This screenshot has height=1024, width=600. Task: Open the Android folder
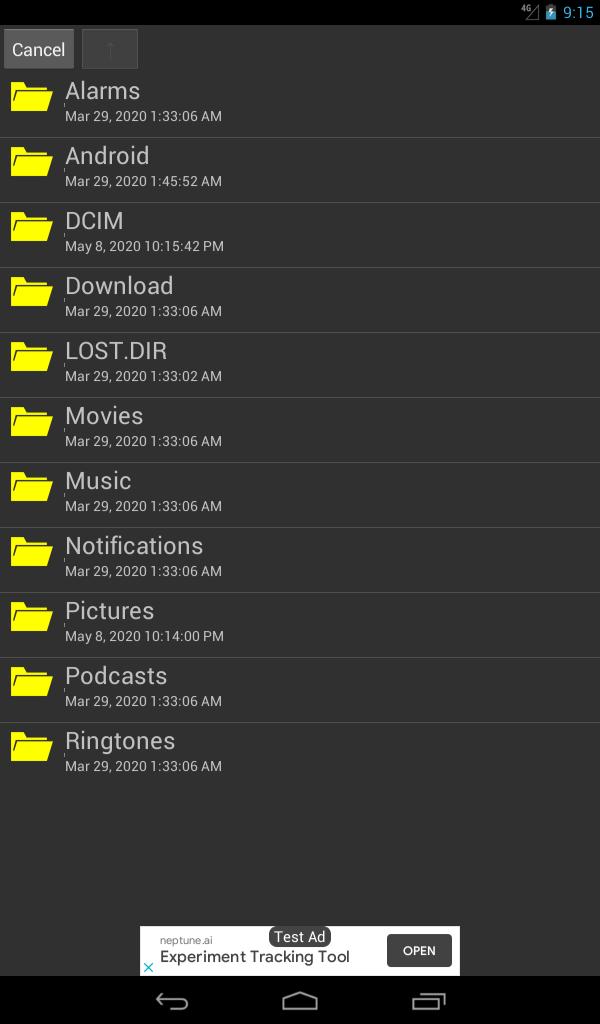pos(300,170)
